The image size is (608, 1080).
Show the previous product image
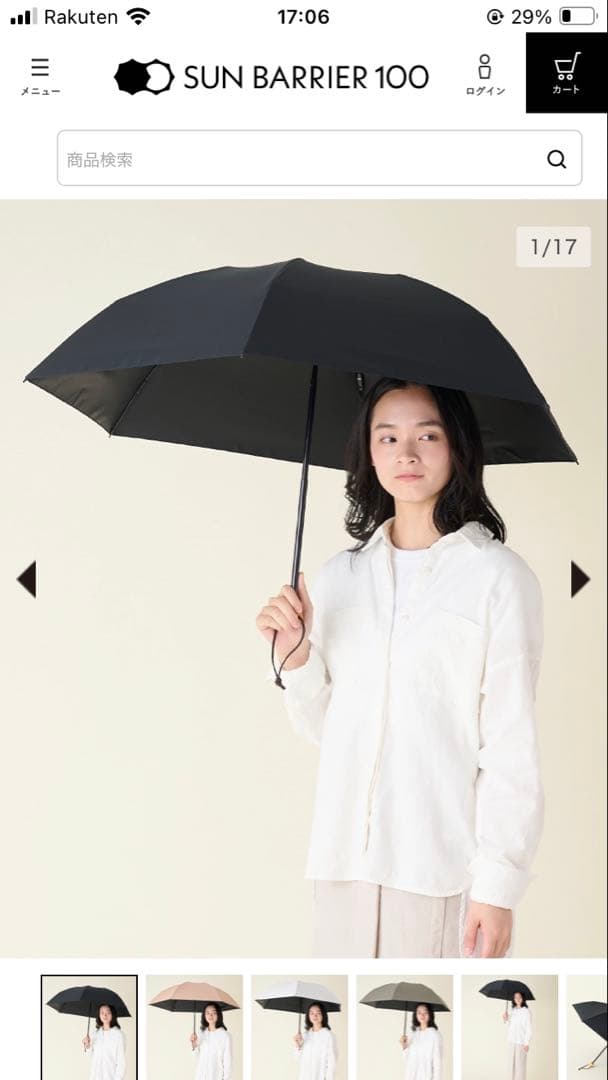[x=27, y=579]
